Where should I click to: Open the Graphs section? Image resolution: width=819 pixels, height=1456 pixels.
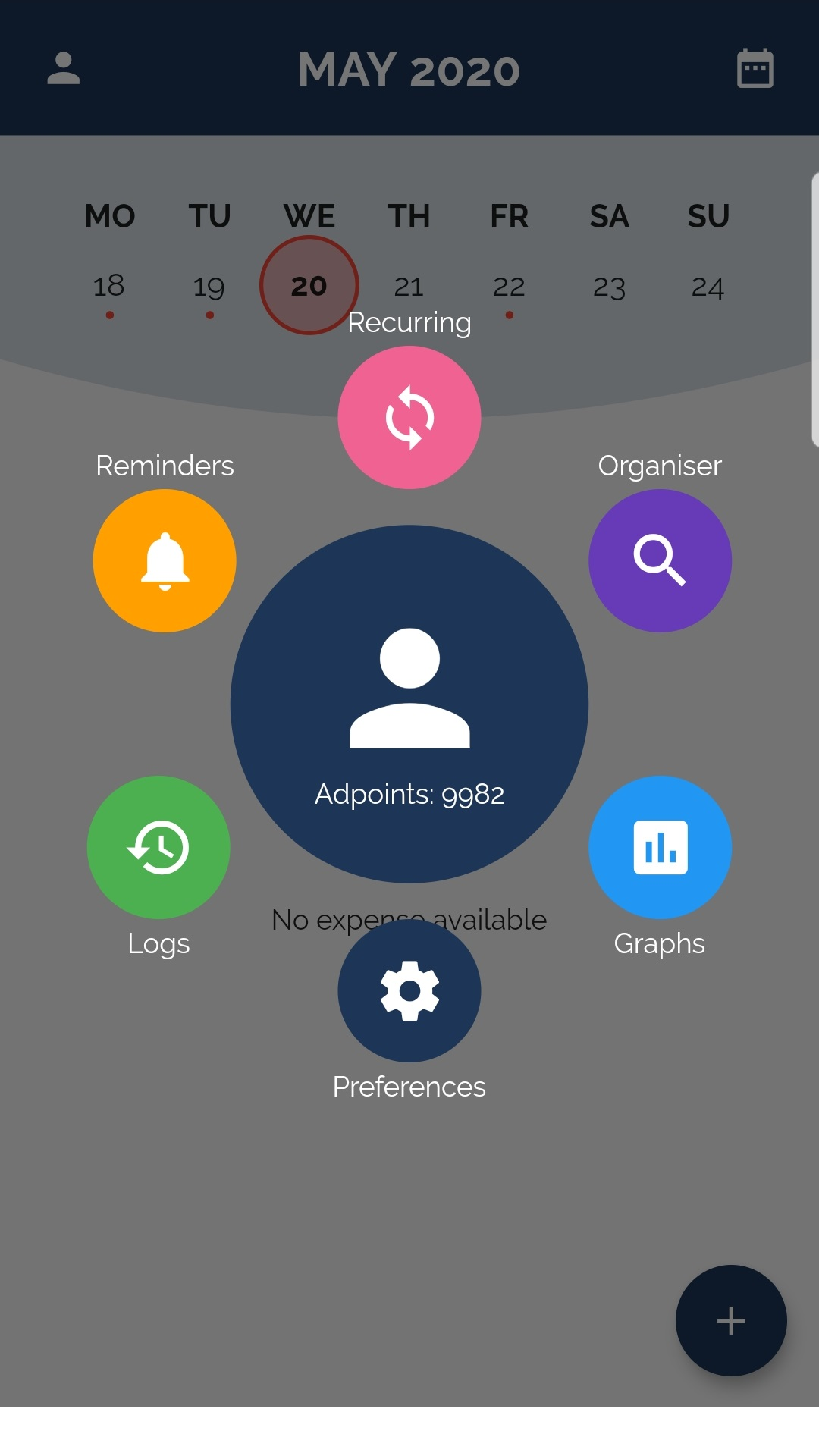tap(660, 847)
